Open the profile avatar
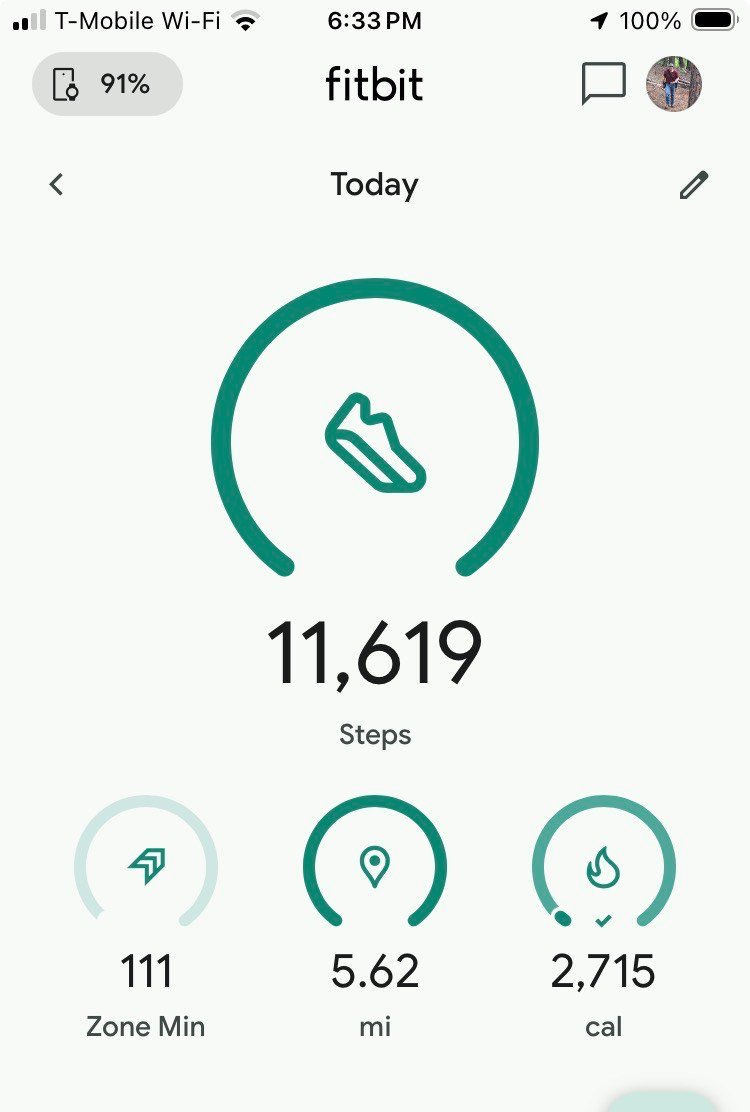 pos(674,84)
